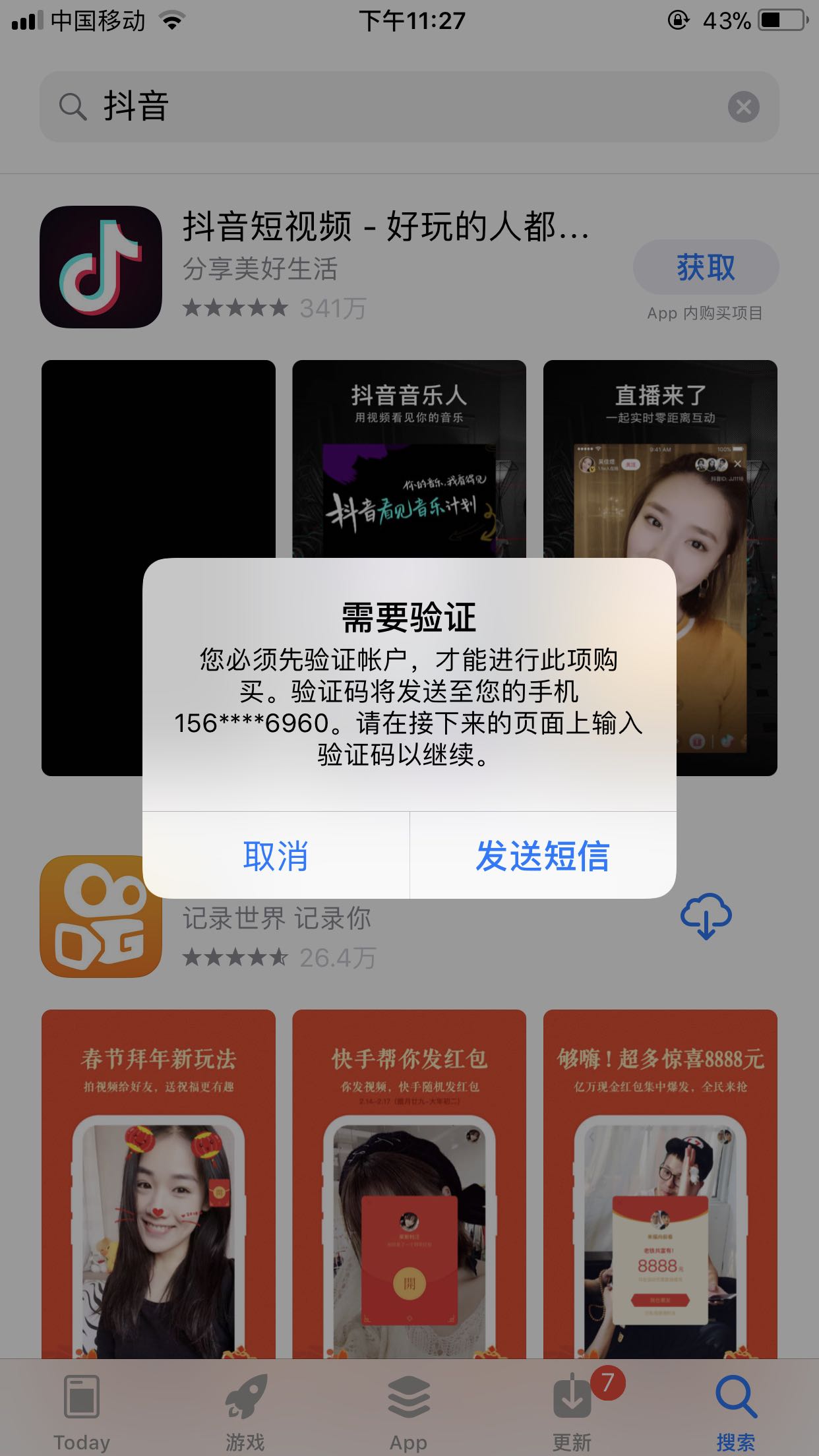Open the 春节拜年新玩法 preview screenshot
The image size is (819, 1456).
pos(158,1184)
